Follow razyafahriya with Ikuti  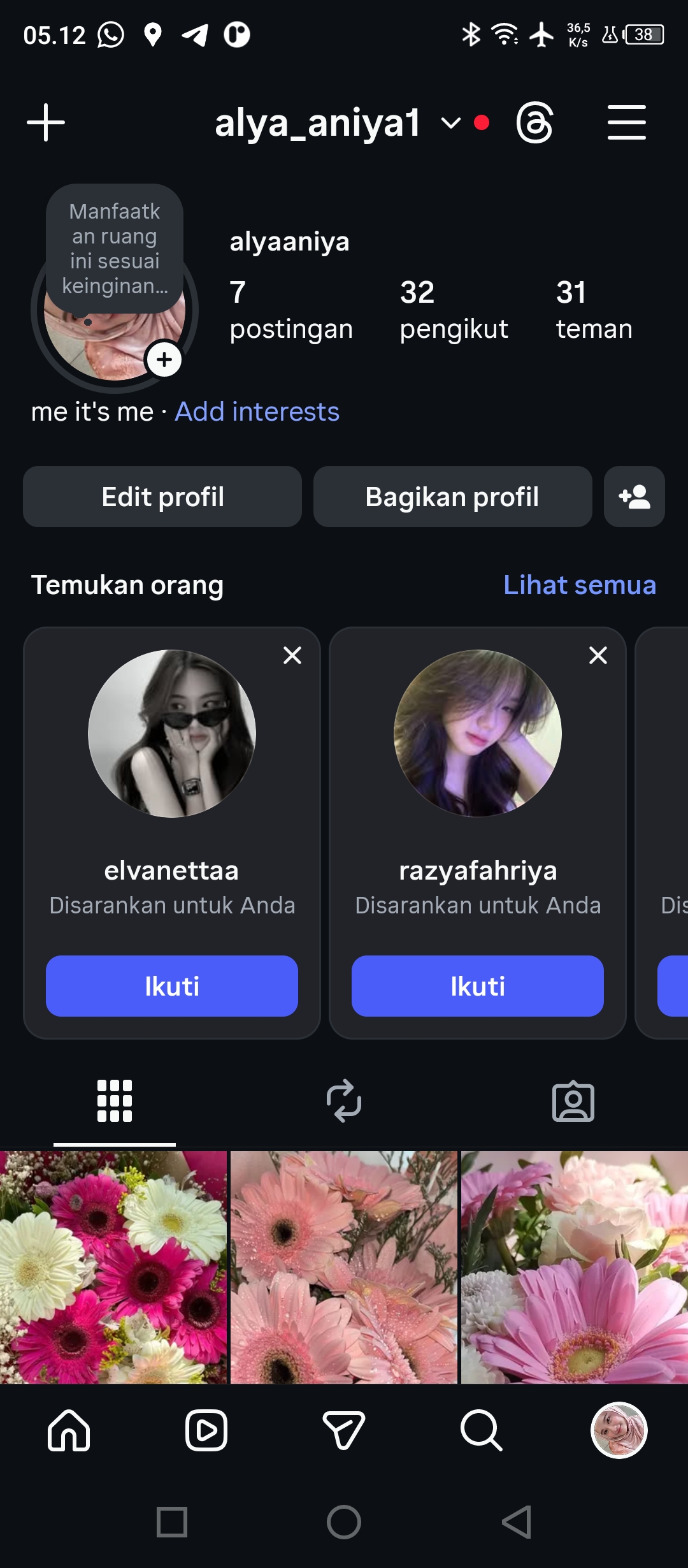tap(478, 986)
